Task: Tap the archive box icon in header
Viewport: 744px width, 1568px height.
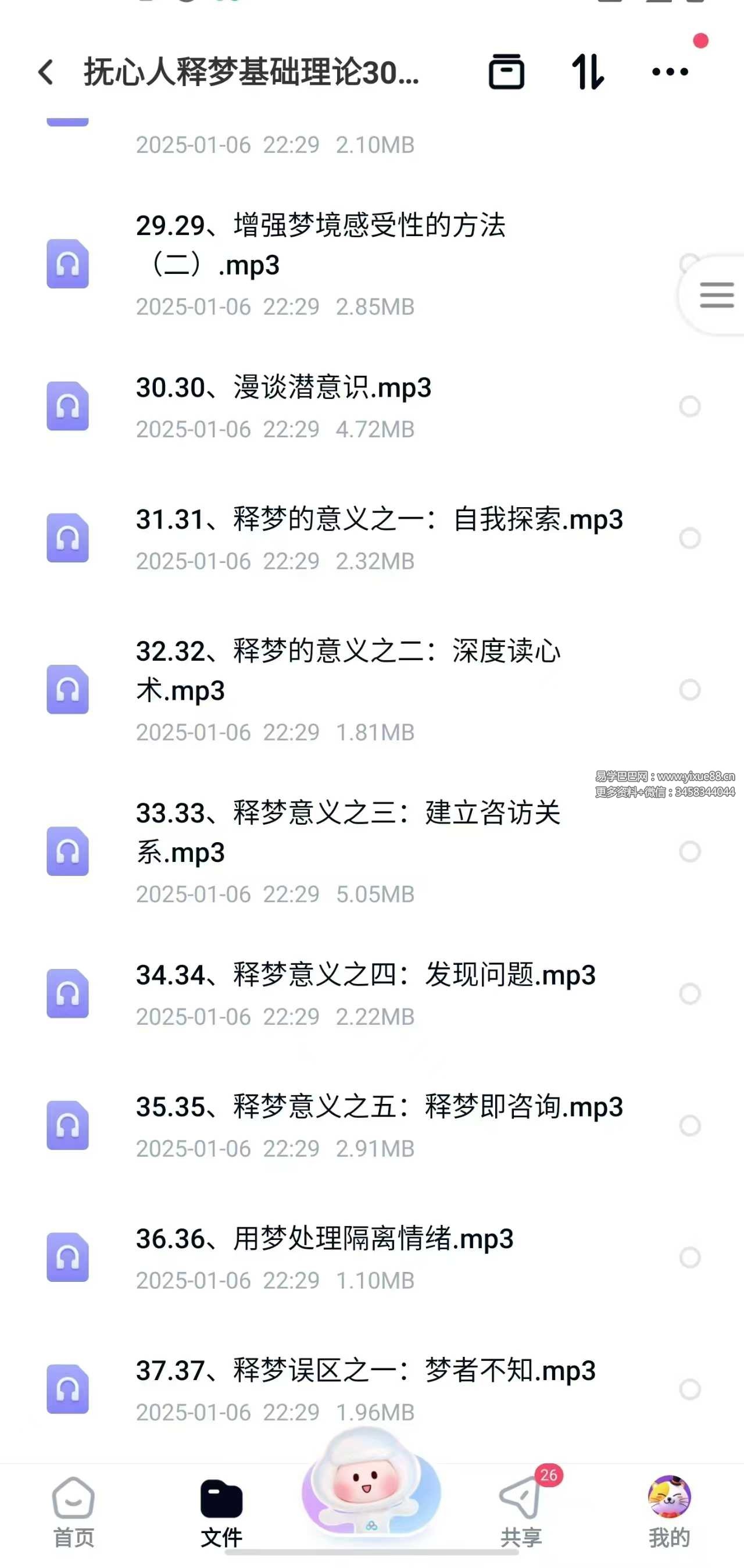Action: coord(506,72)
